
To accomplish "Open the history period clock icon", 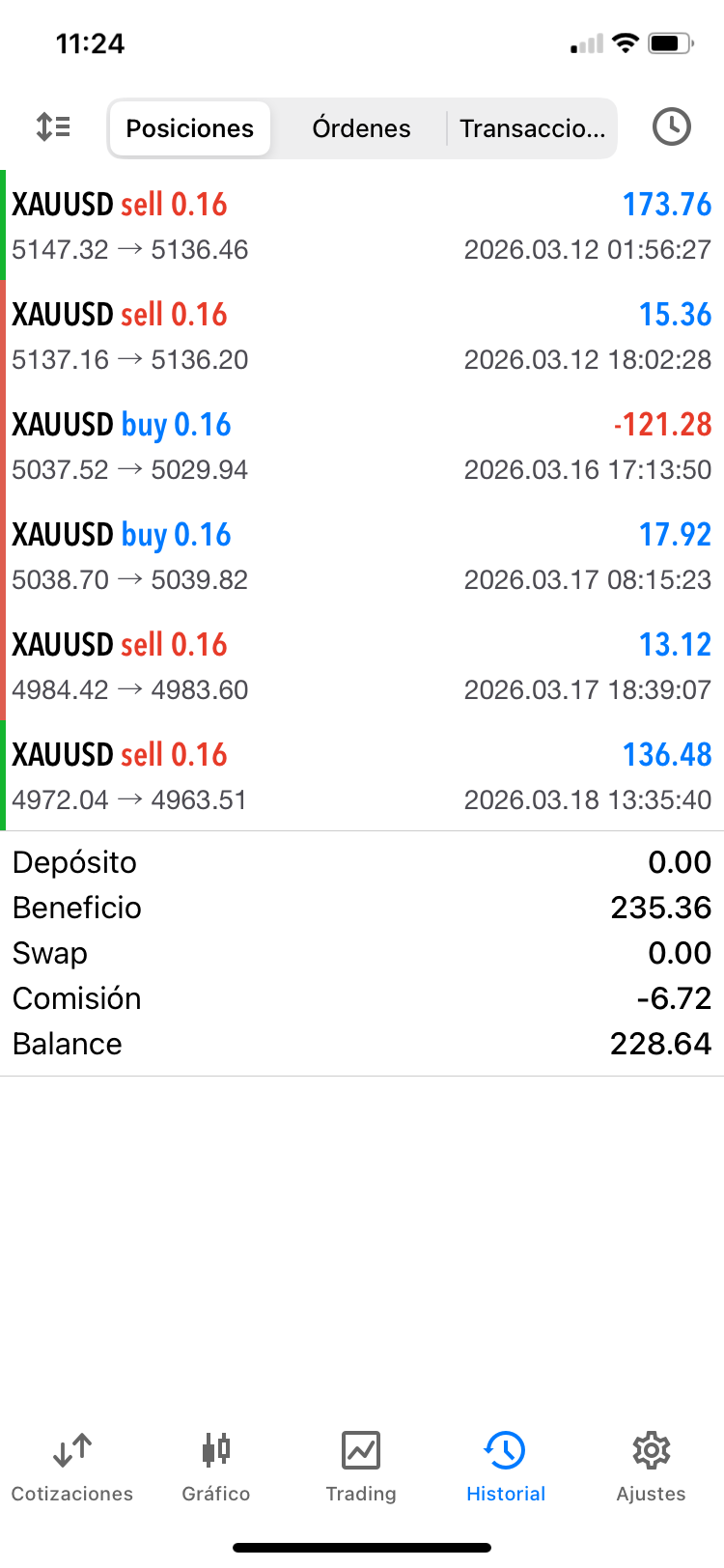I will pos(671,127).
